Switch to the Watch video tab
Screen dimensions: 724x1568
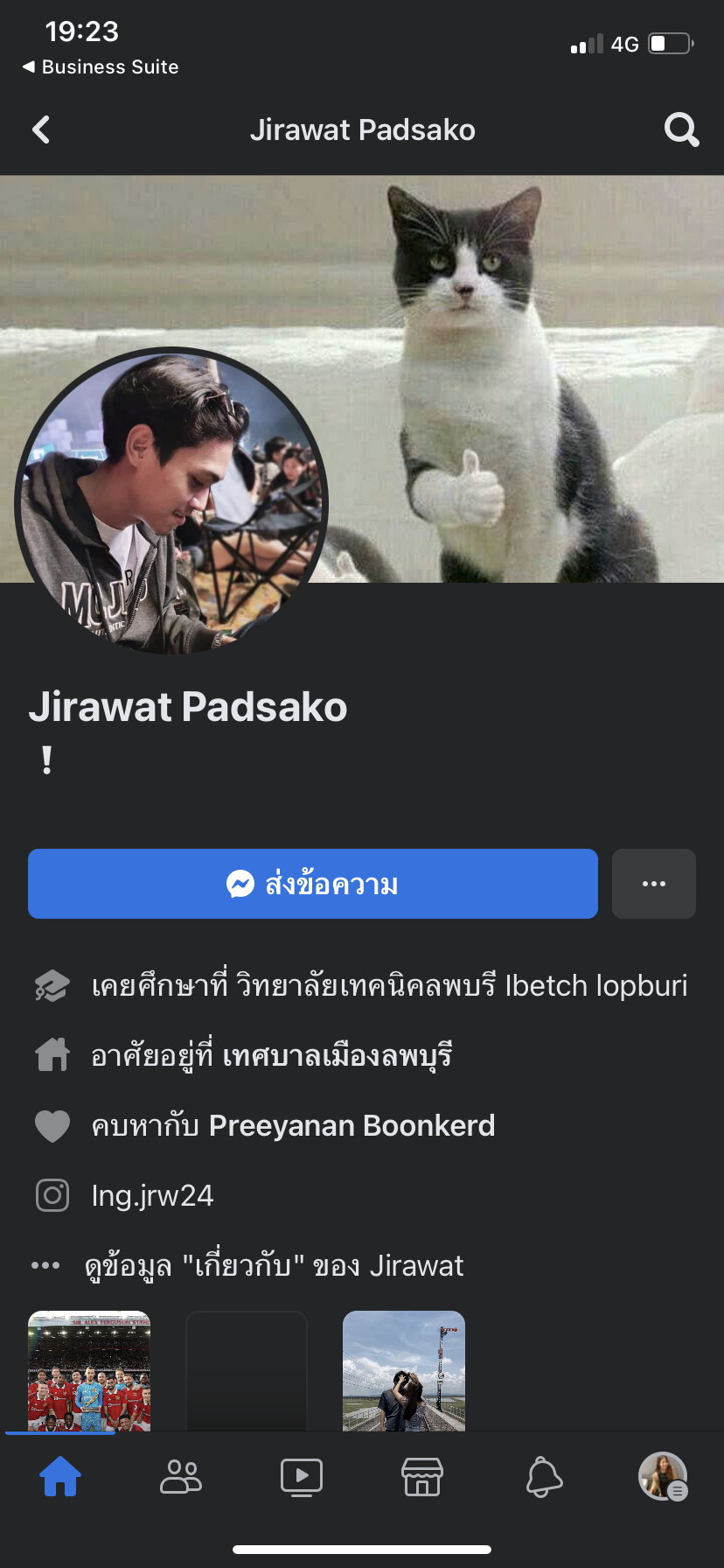click(x=302, y=1477)
